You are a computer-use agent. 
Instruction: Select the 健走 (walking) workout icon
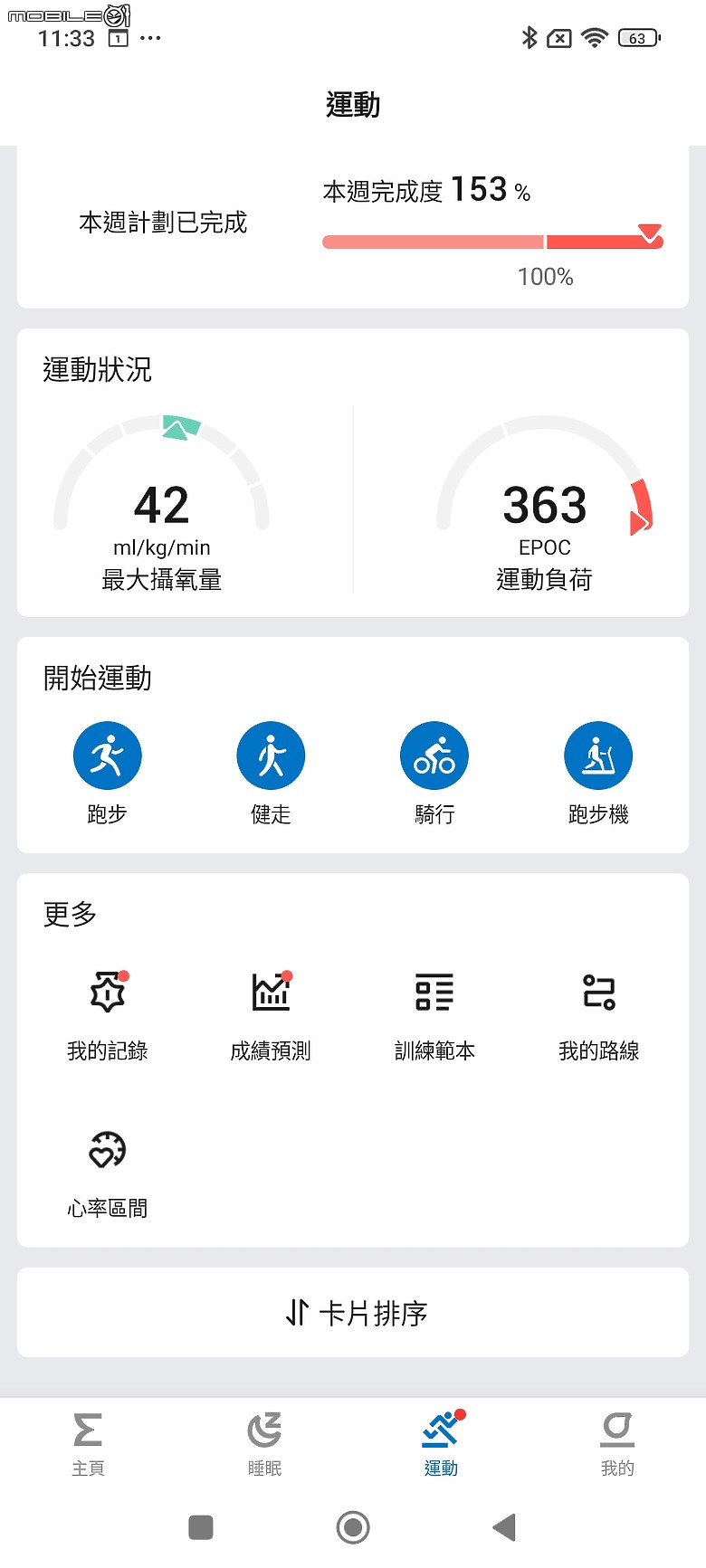[x=271, y=755]
